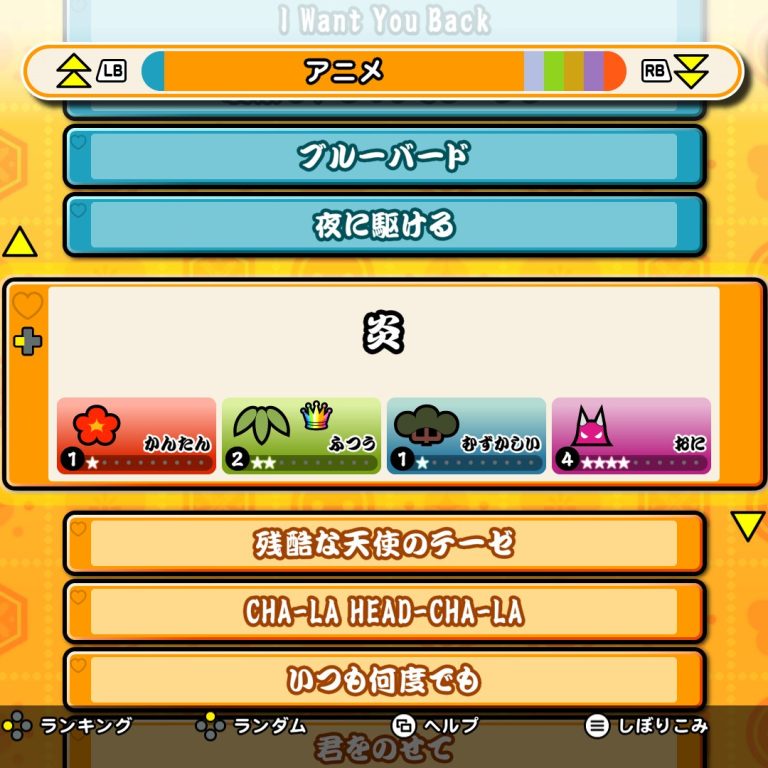The width and height of the screenshot is (768, 768).
Task: Choose かんたん difficulty for 炎
Action: point(136,435)
